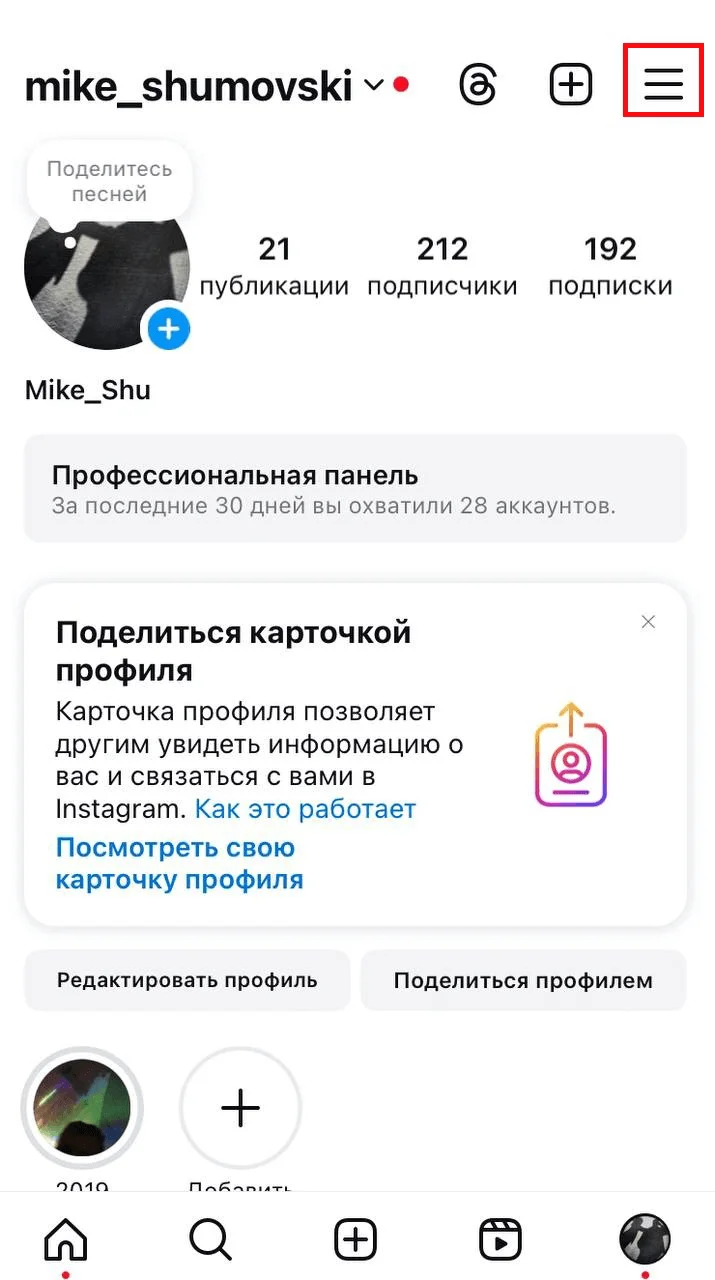Switch to the Search tab
Screen dimensions: 715x1280
(x=210, y=1240)
